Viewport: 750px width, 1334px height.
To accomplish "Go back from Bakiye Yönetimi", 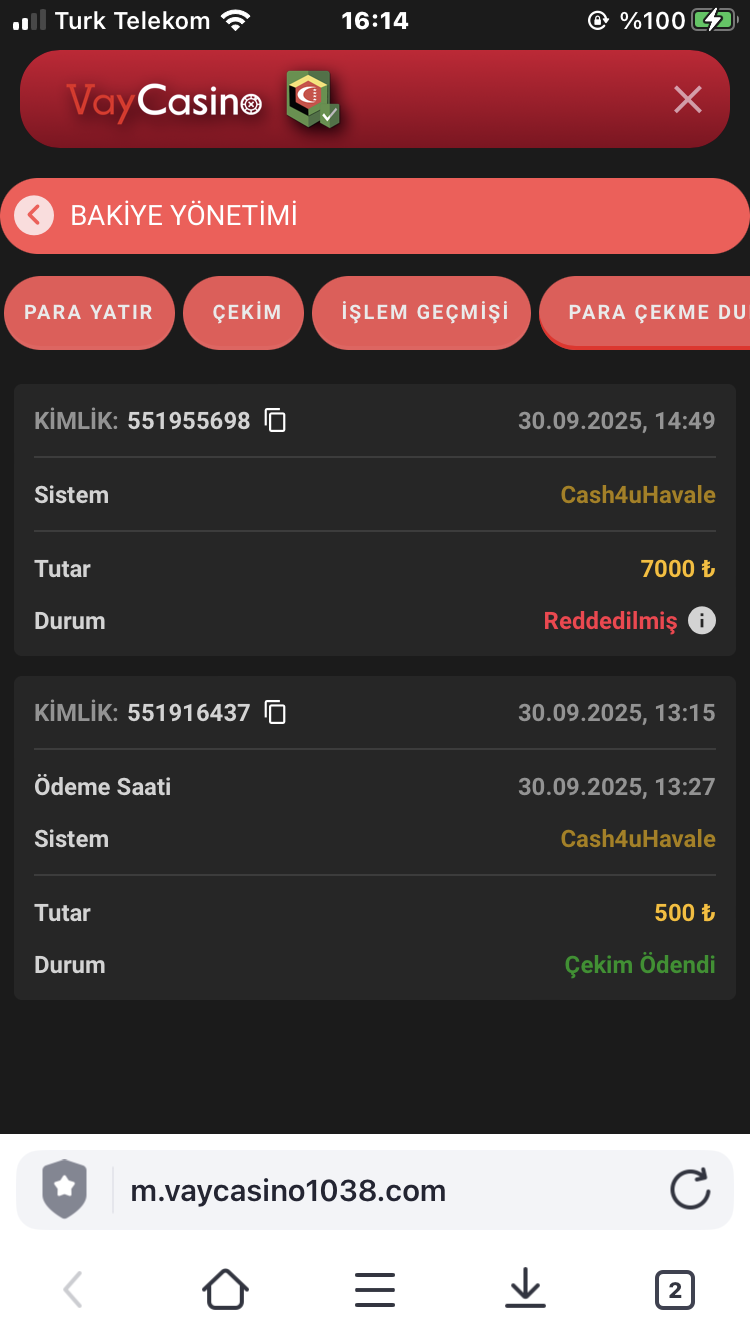I will coord(35,215).
